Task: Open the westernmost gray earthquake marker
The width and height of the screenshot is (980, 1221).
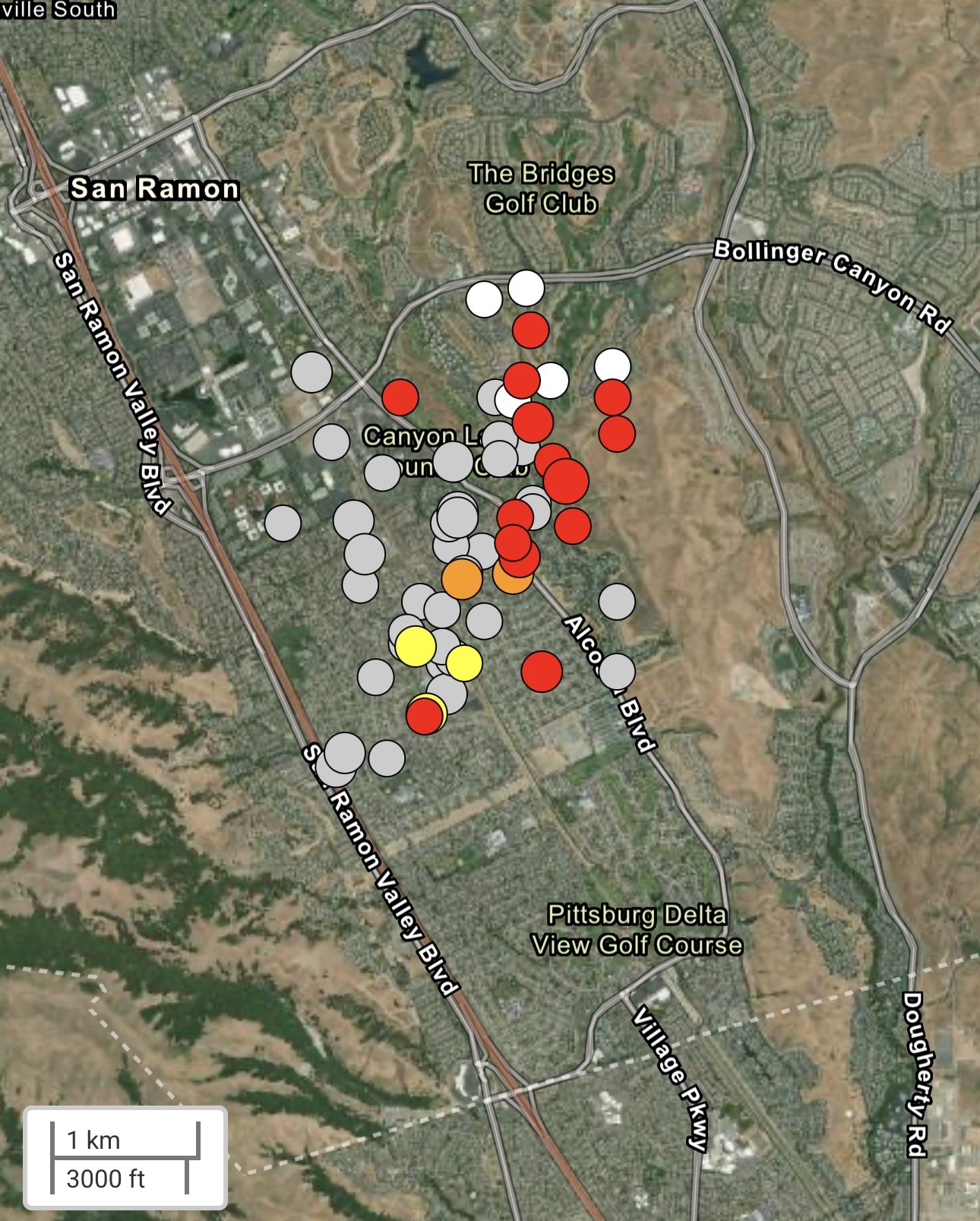Action: [x=283, y=523]
